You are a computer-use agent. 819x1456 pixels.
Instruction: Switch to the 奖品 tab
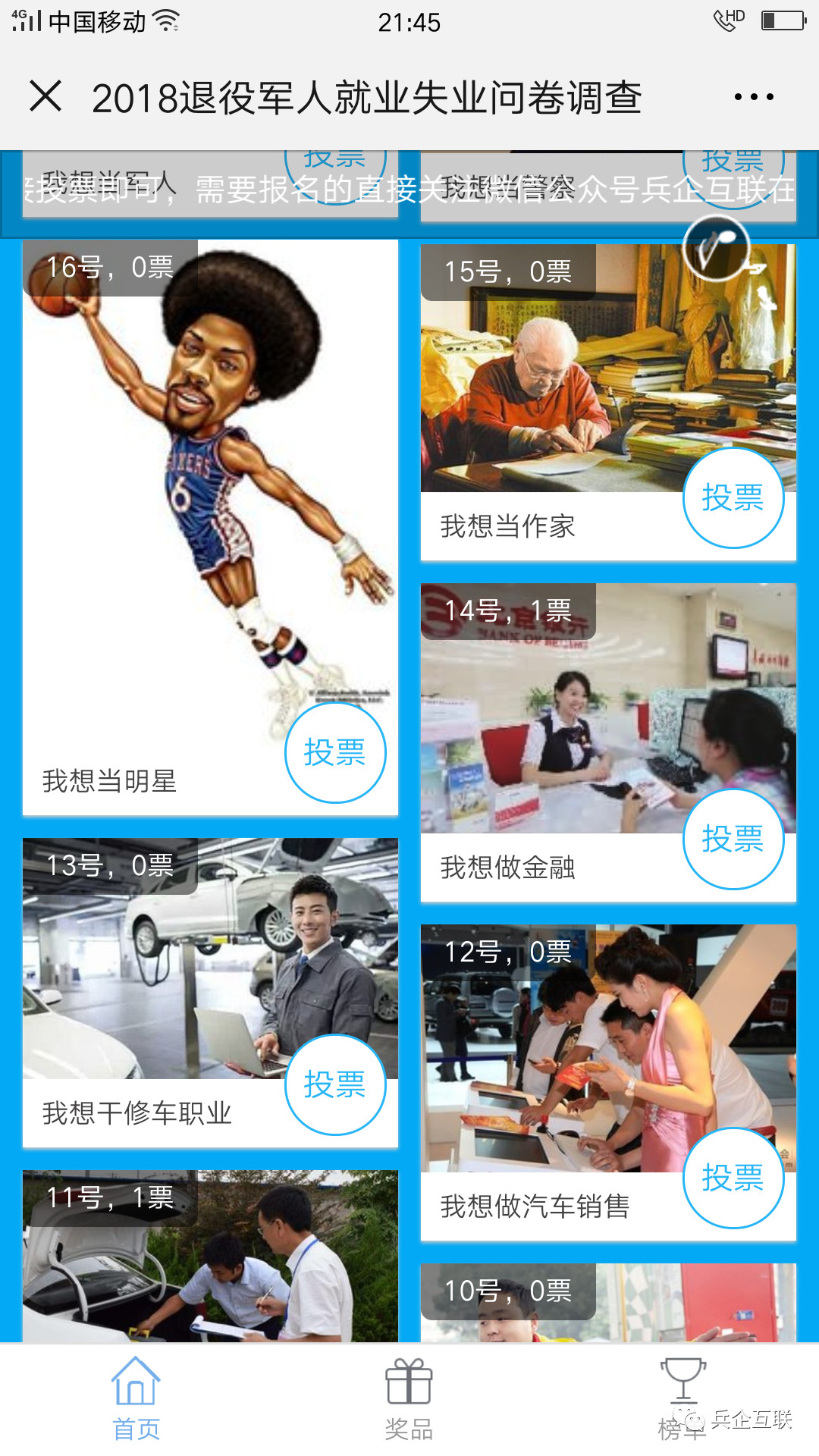tap(409, 1399)
